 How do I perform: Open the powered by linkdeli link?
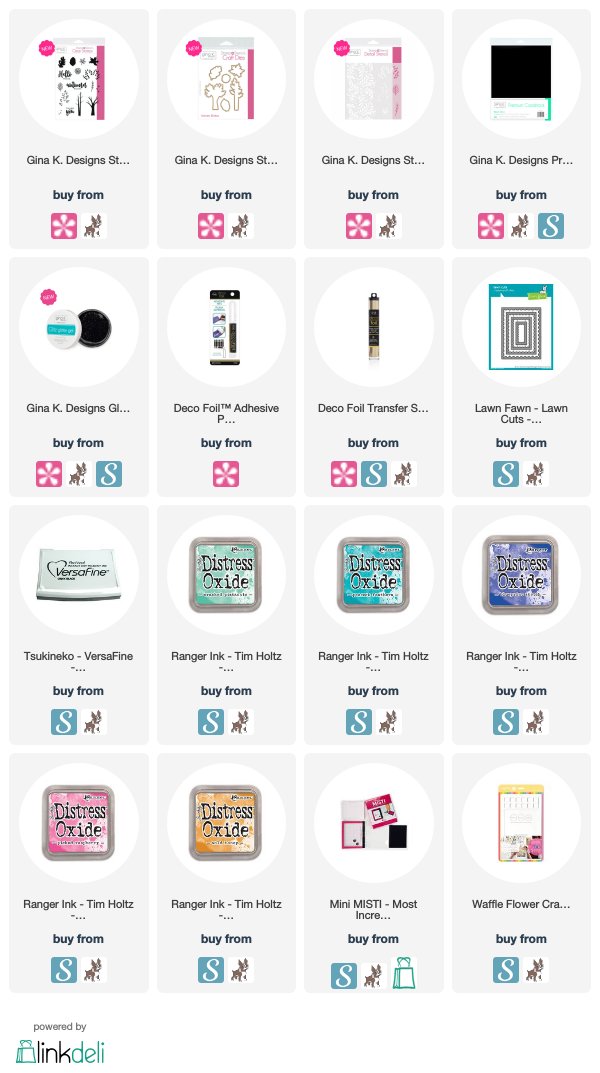(60, 1044)
